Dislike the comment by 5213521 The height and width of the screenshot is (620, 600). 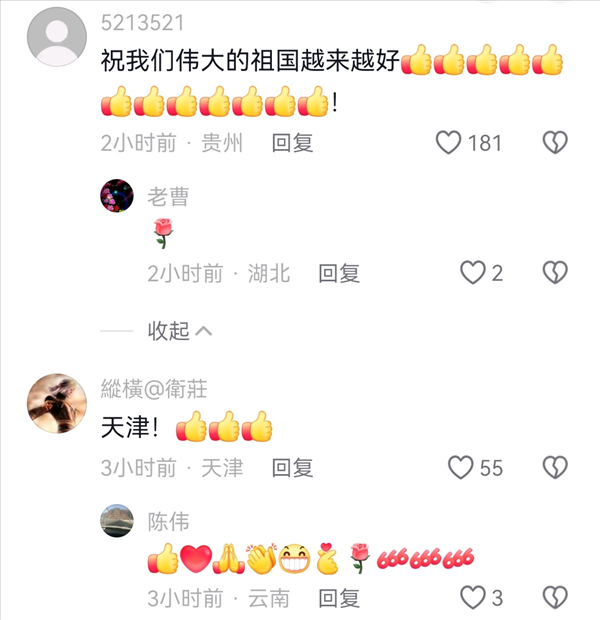point(555,143)
